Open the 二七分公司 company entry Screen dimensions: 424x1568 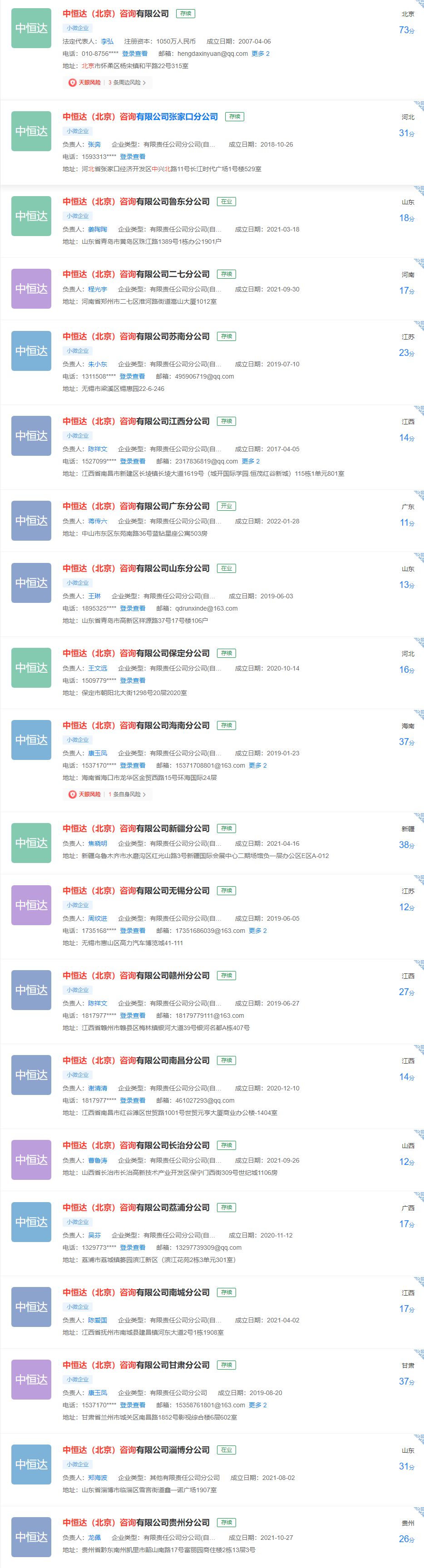coord(136,274)
